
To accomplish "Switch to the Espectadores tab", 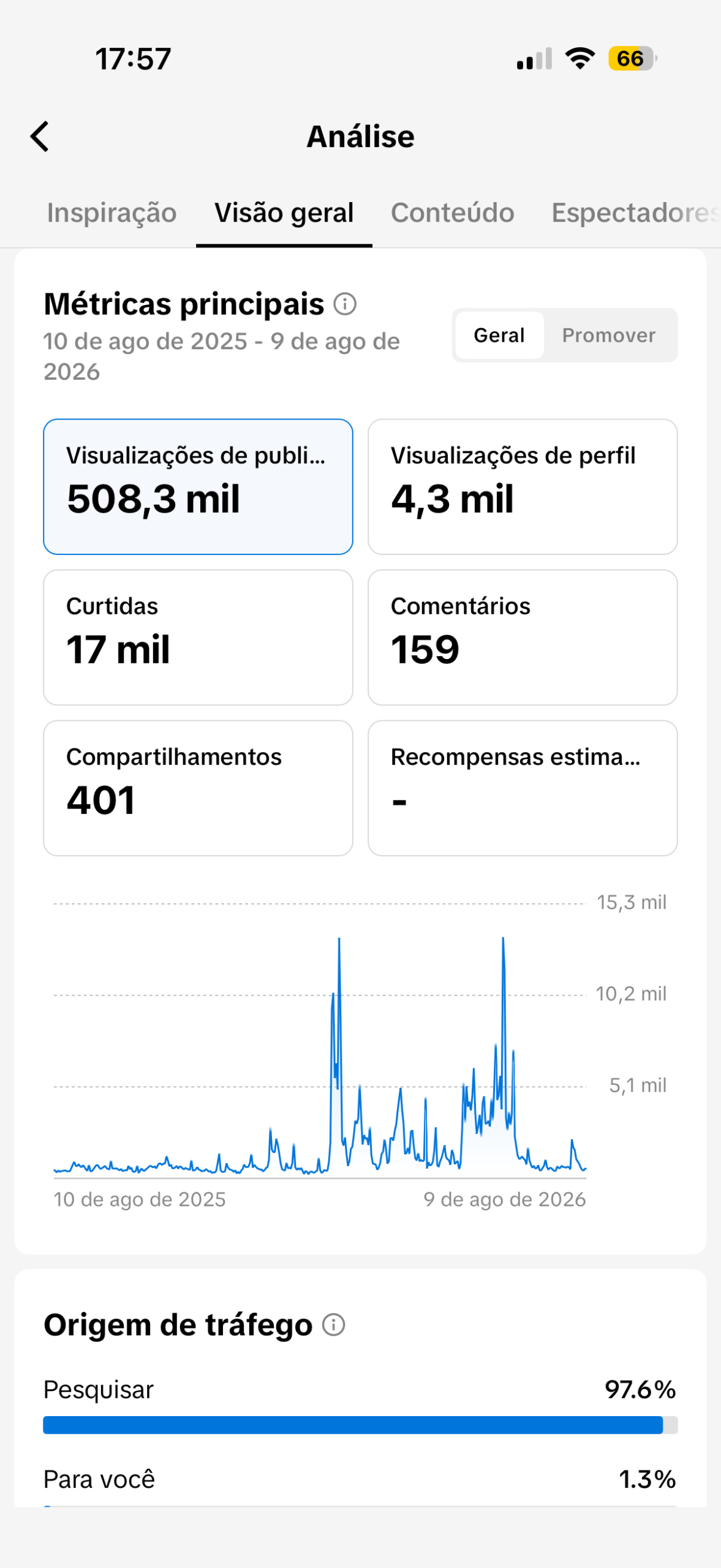I will pos(635,213).
